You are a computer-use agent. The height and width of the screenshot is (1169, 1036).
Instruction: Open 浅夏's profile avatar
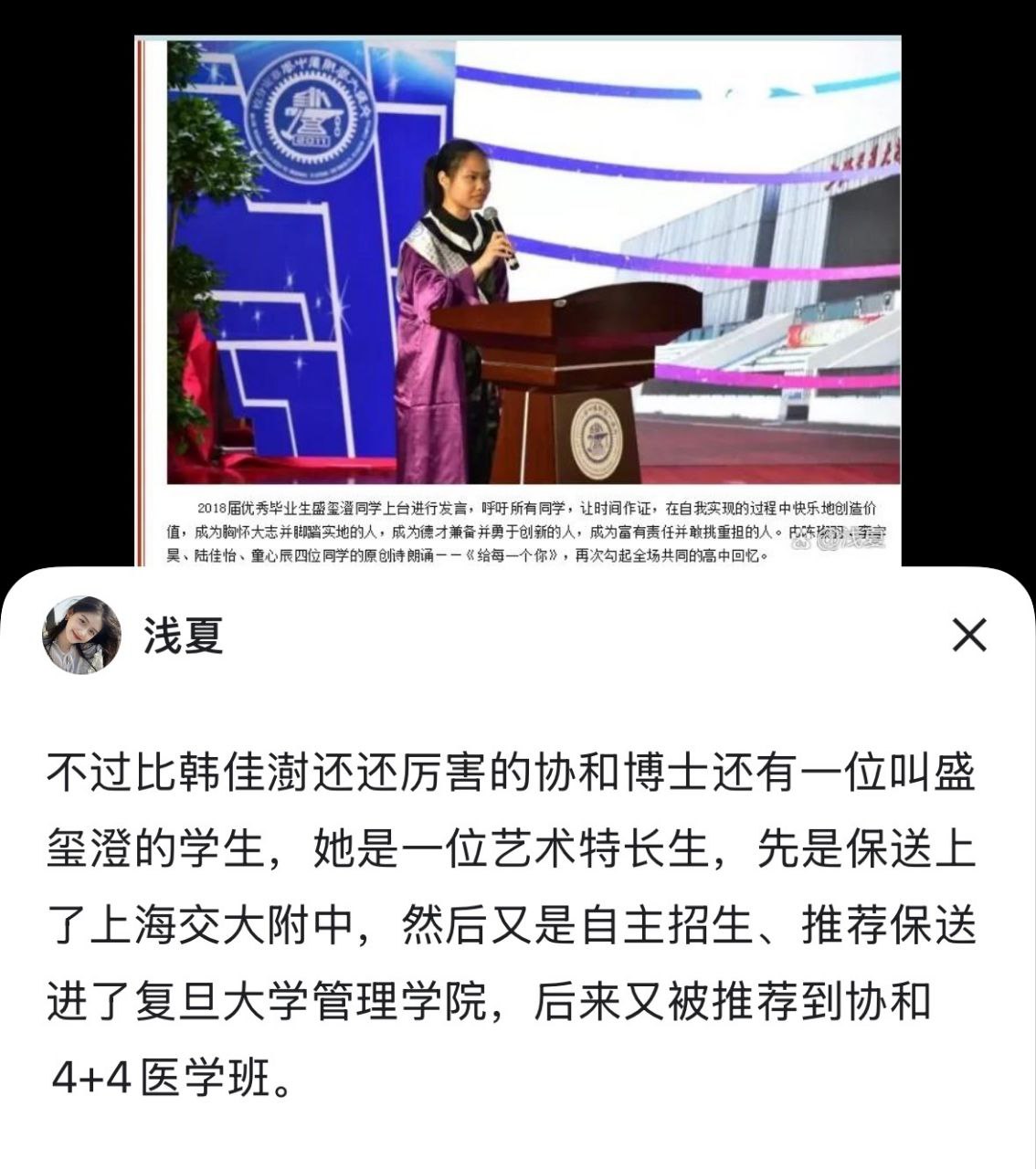(x=81, y=635)
